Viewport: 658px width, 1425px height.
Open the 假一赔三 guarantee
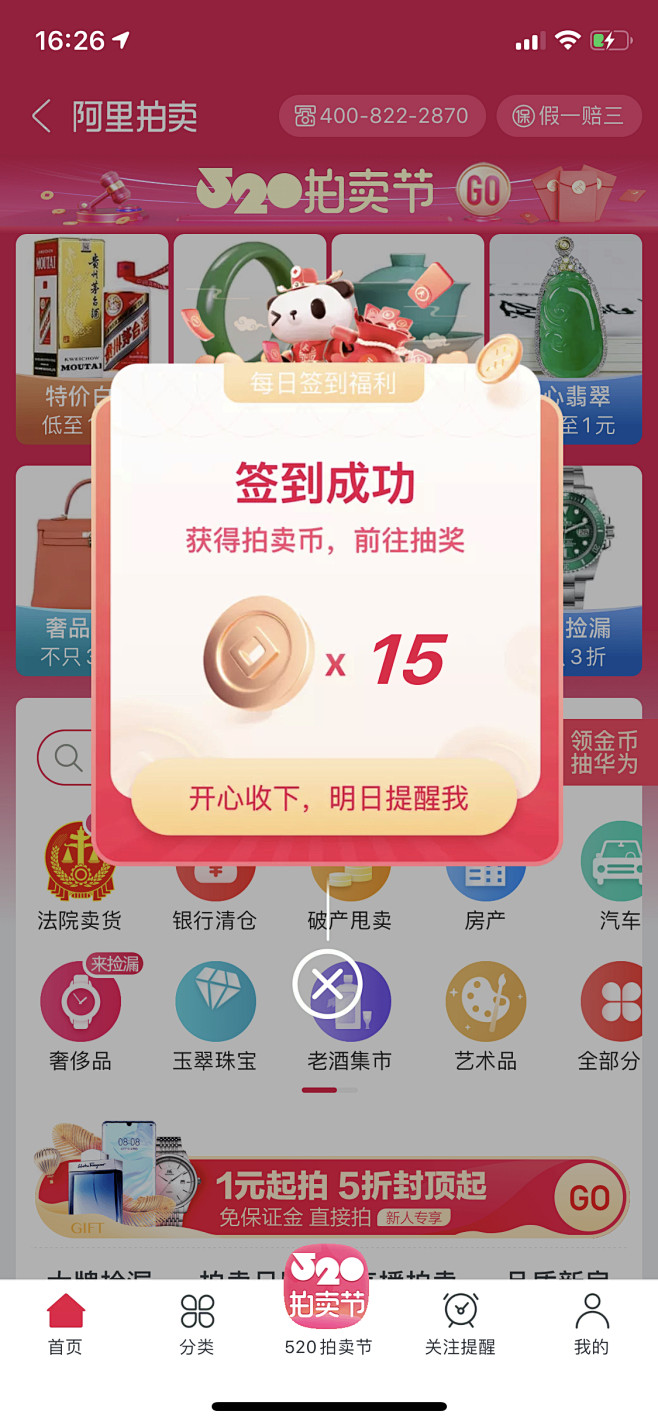click(568, 116)
